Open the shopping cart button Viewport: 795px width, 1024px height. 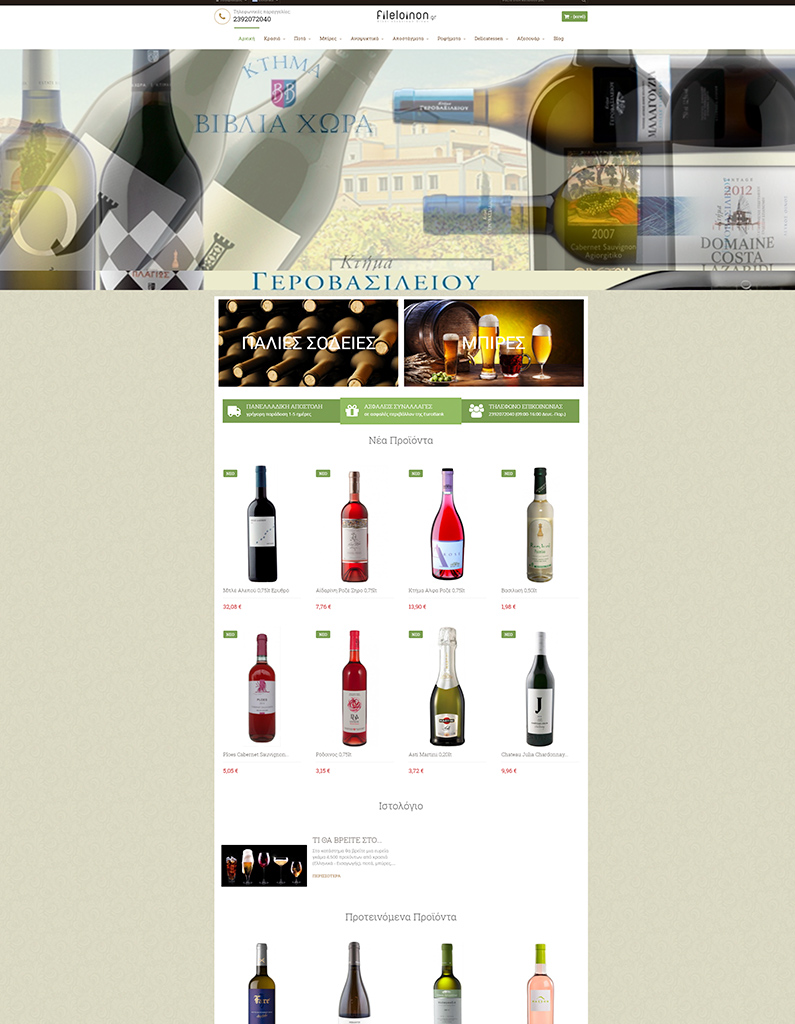pos(574,16)
